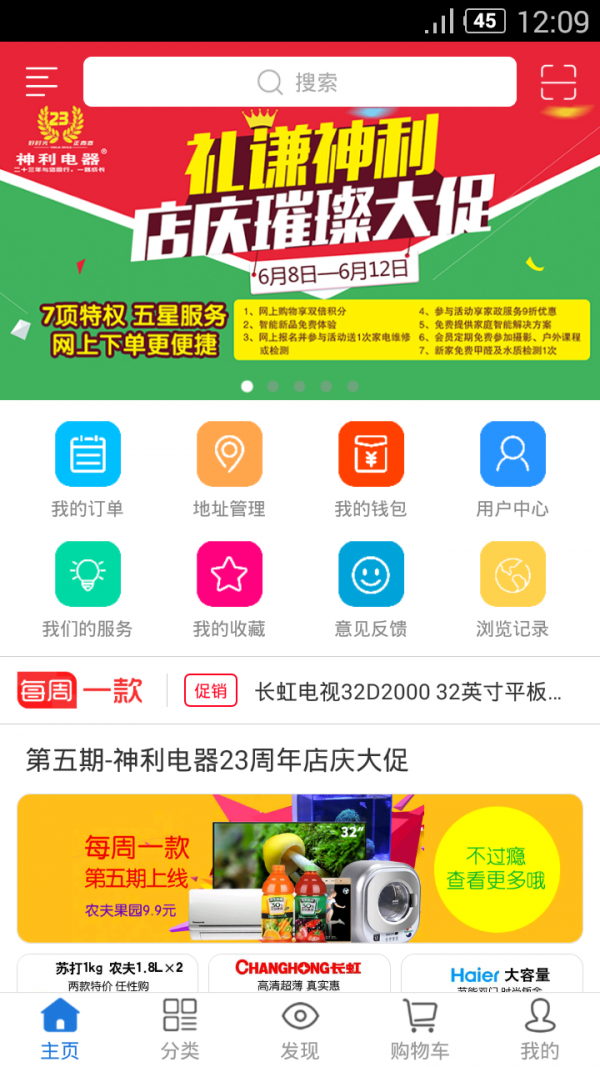Switch to the 分类 categories tab
This screenshot has height=1067, width=600.
180,1029
